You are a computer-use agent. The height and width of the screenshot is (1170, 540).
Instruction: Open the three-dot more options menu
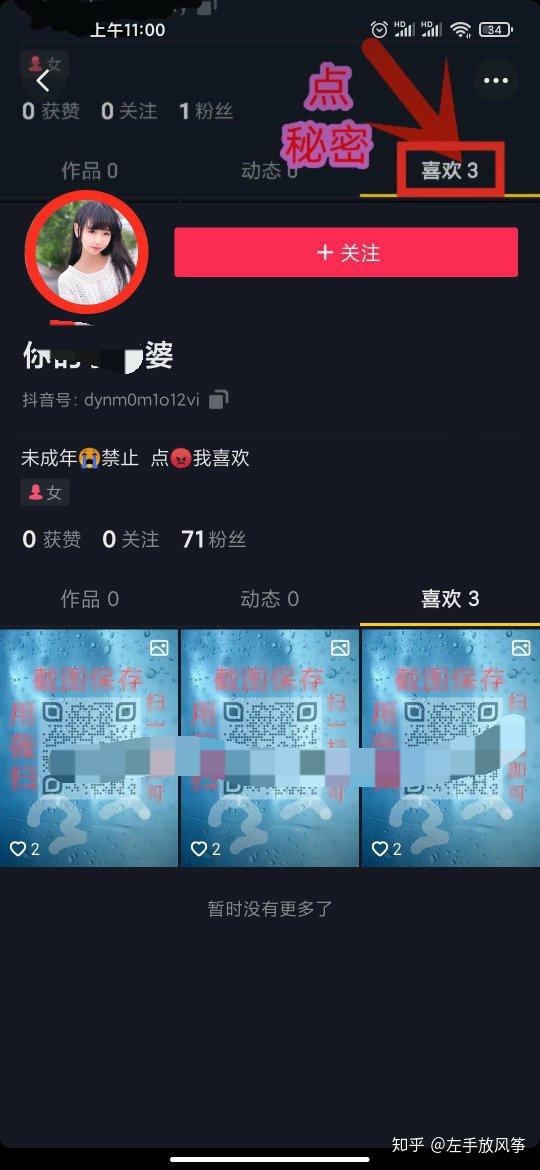tap(496, 81)
